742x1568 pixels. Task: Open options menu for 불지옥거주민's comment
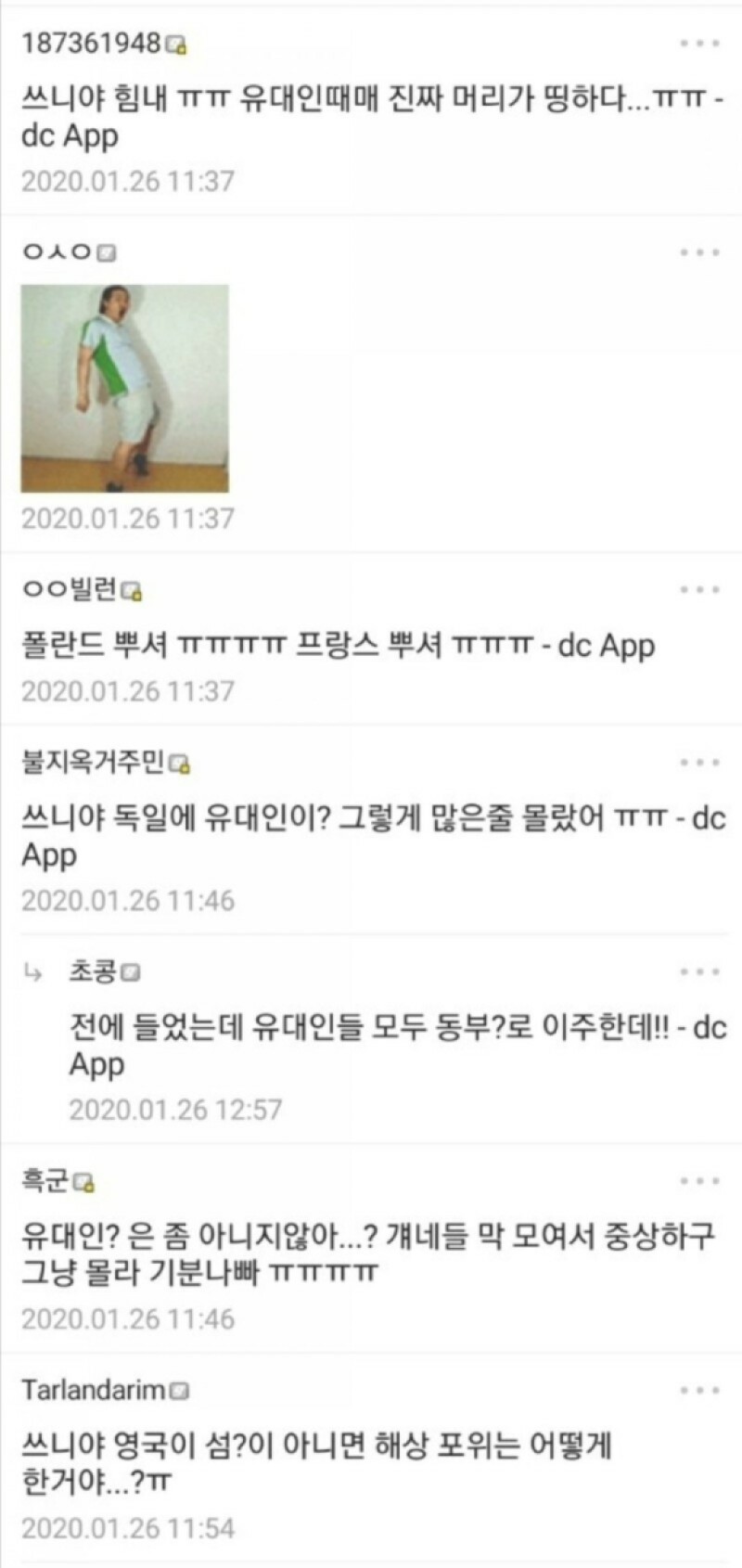click(698, 763)
